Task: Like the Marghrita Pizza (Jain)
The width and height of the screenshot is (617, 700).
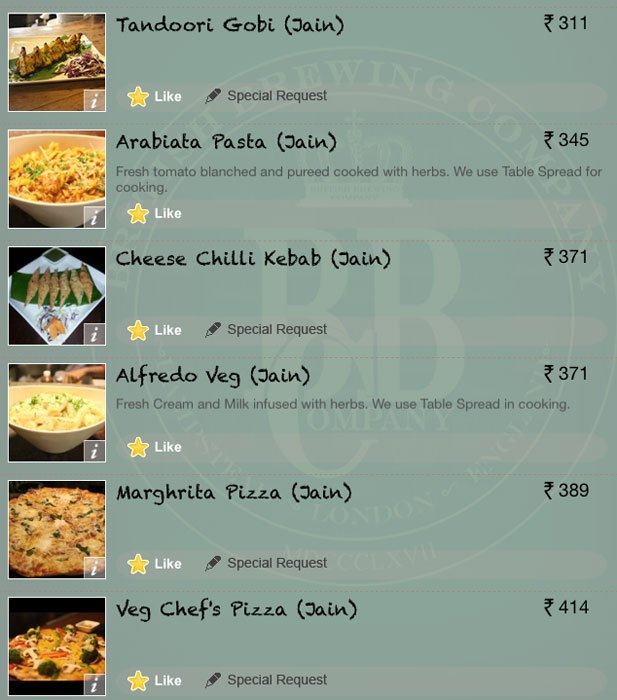Action: 154,564
